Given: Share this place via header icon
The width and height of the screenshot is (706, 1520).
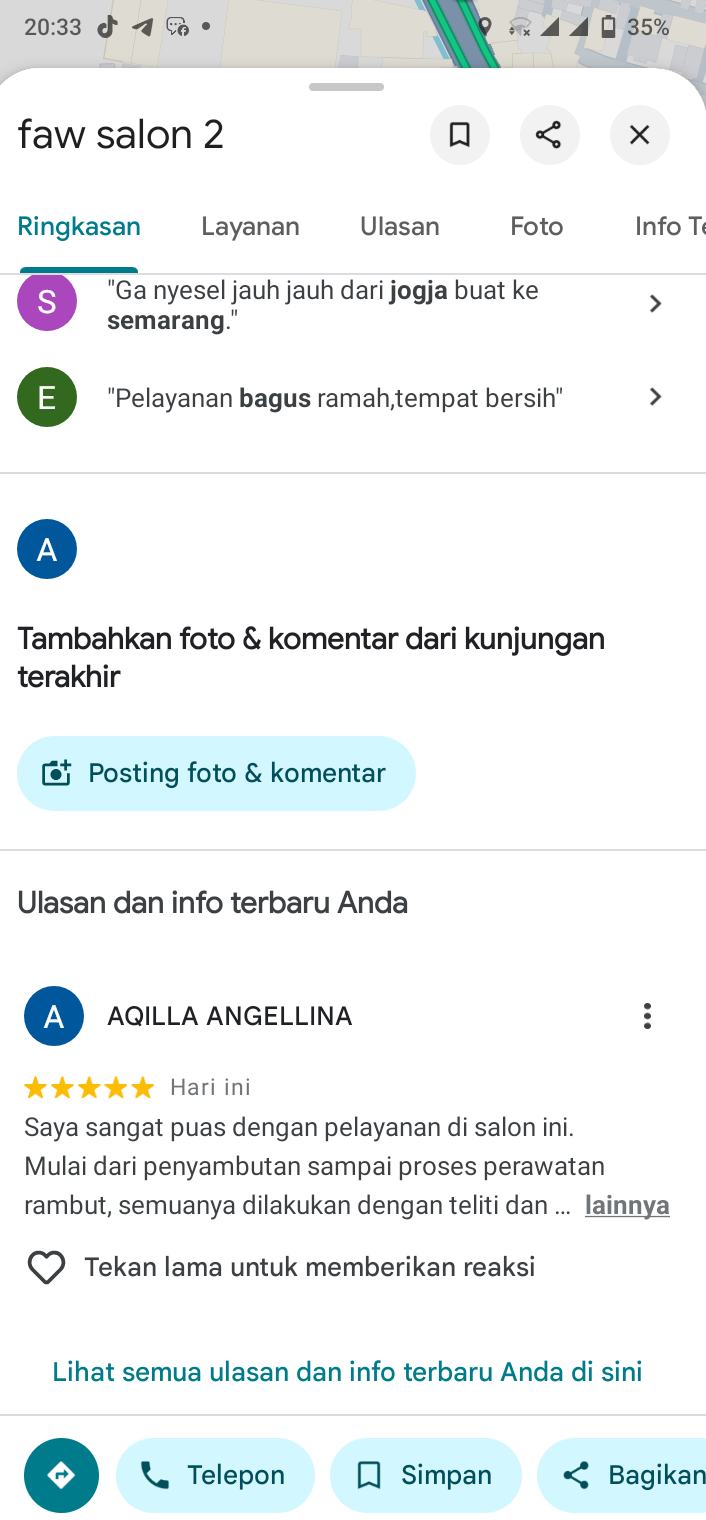Looking at the screenshot, I should tap(549, 135).
